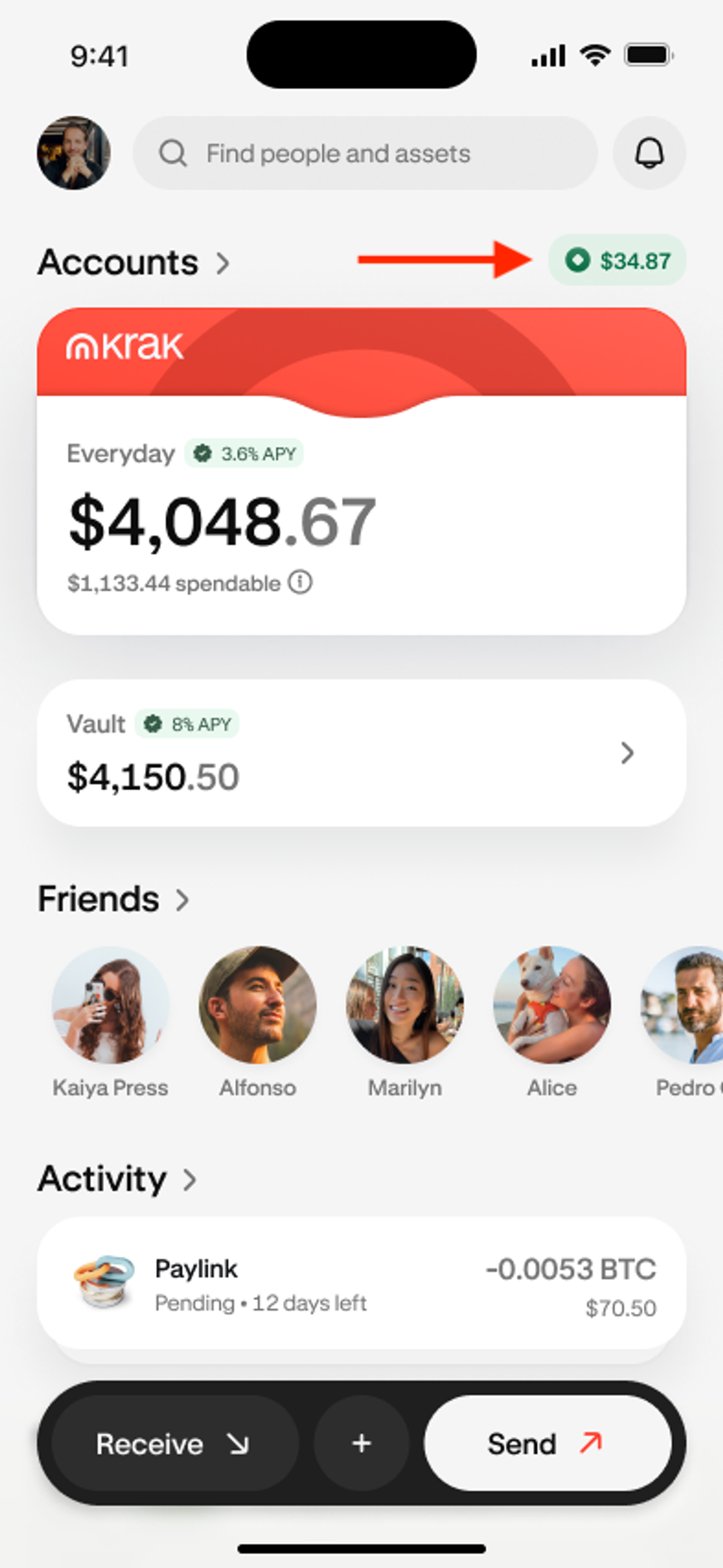Tap the Send button
The image size is (723, 1568).
(548, 1444)
